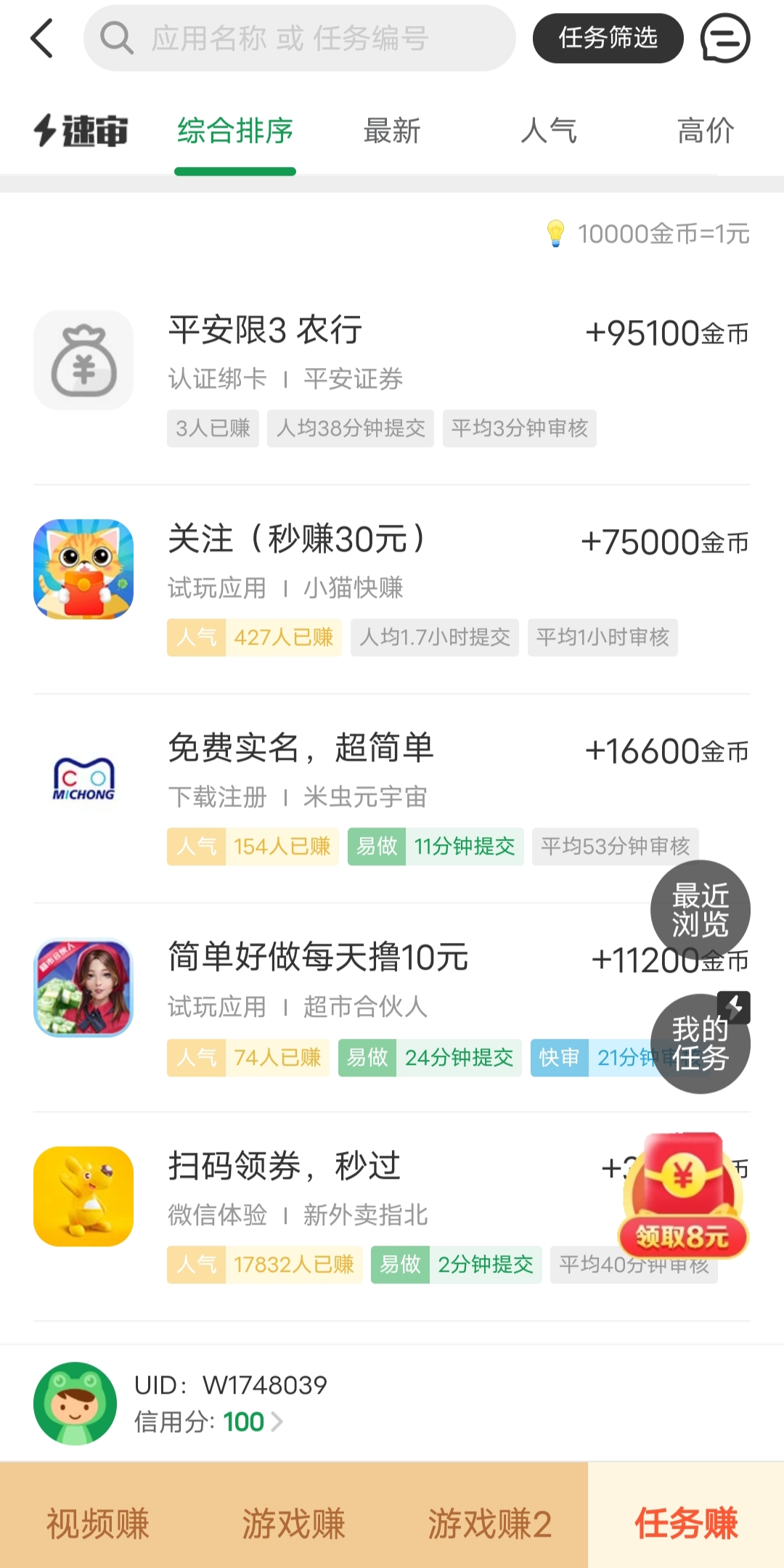784x1568 pixels.
Task: Switch to the 速审 tab
Action: tap(81, 131)
